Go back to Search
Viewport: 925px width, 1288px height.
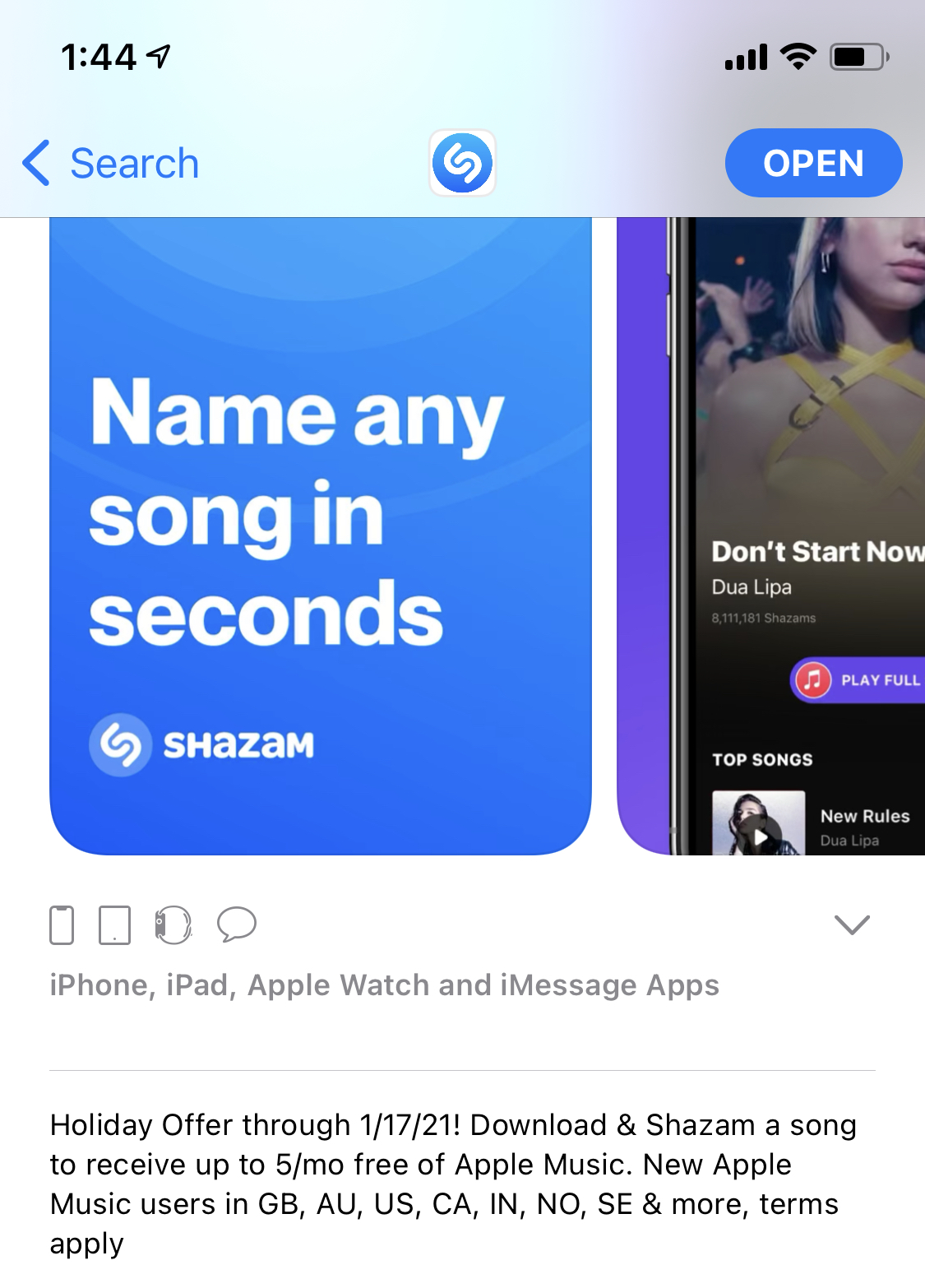click(111, 163)
